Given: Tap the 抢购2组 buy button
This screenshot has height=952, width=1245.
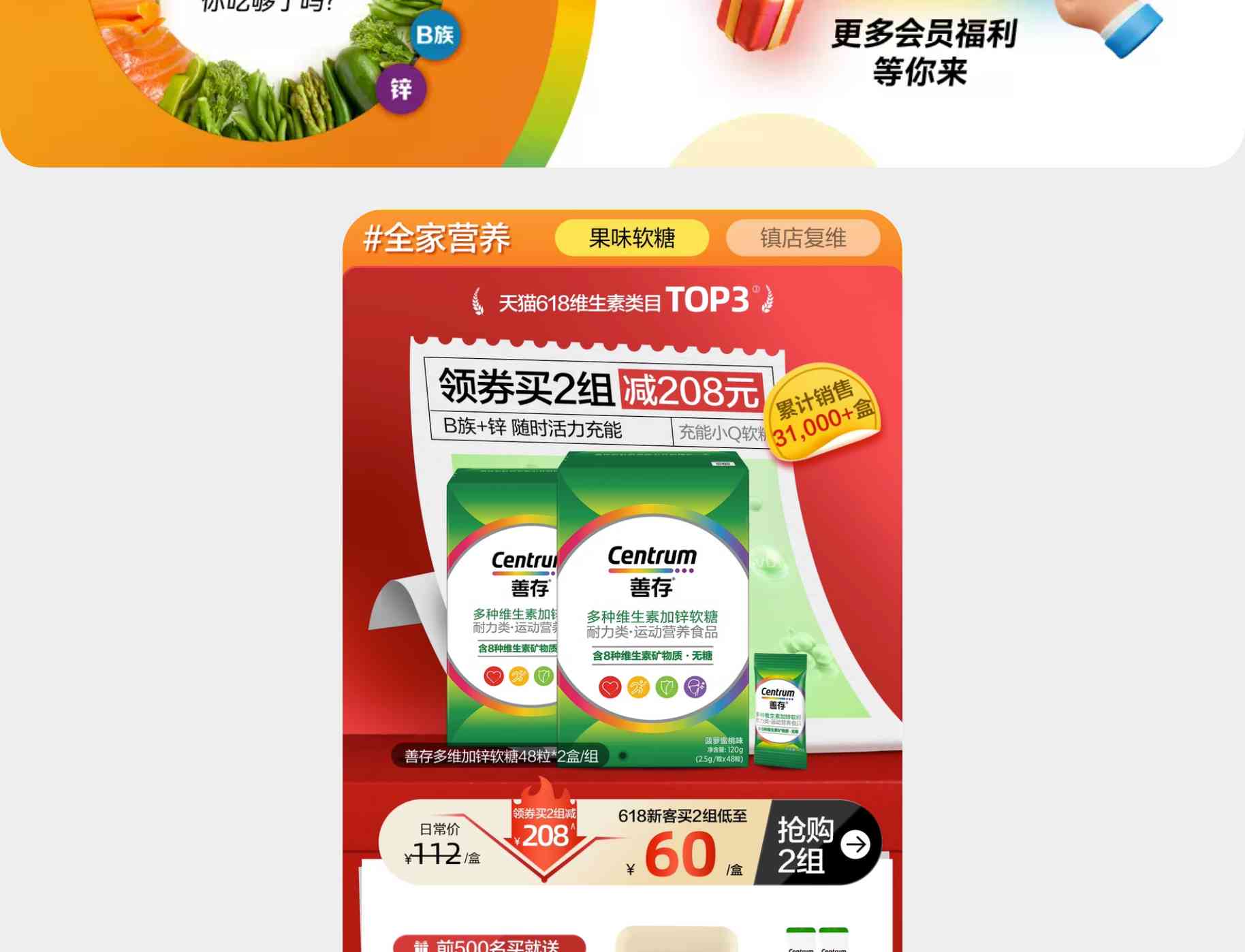Looking at the screenshot, I should tap(819, 844).
